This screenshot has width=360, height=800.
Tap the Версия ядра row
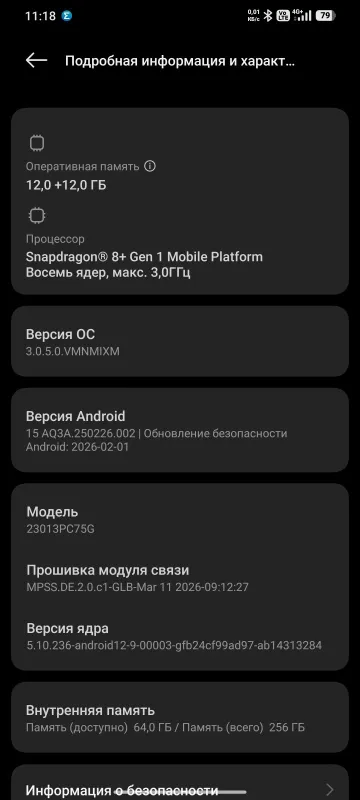(x=180, y=636)
